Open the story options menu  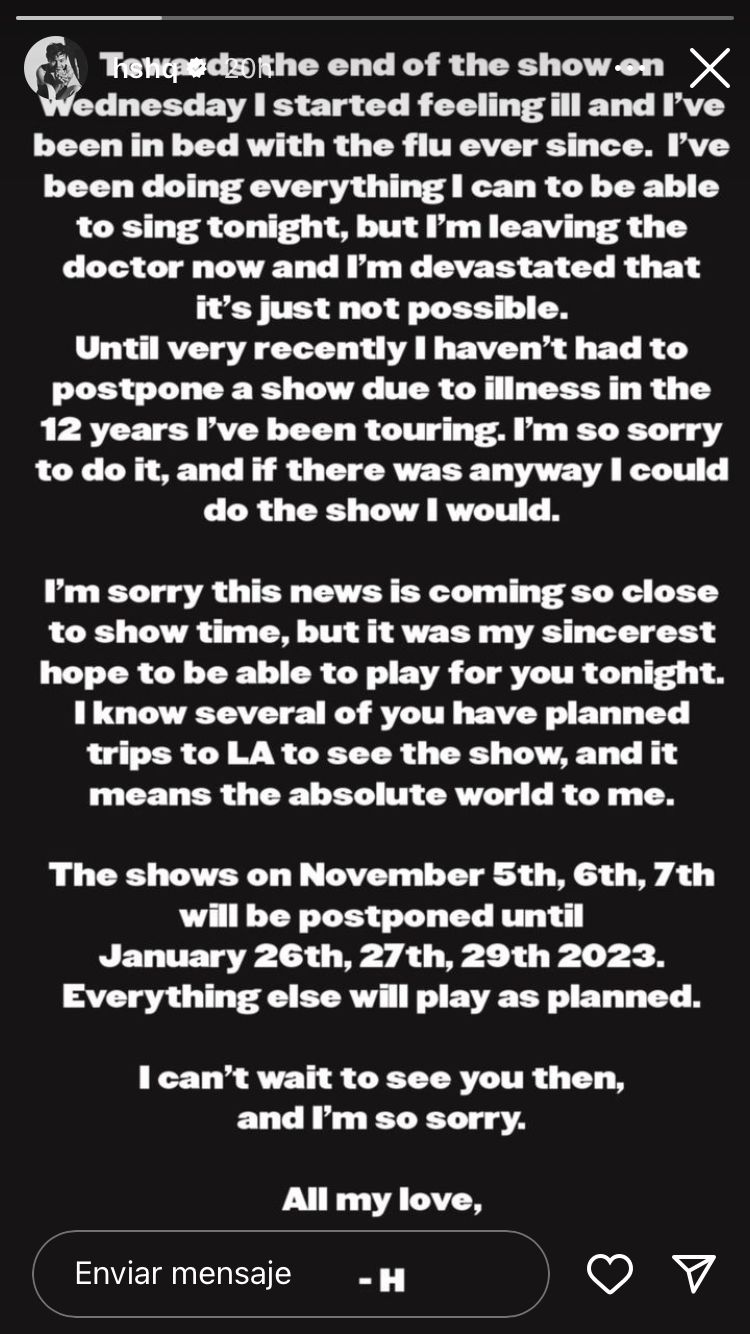tap(629, 68)
